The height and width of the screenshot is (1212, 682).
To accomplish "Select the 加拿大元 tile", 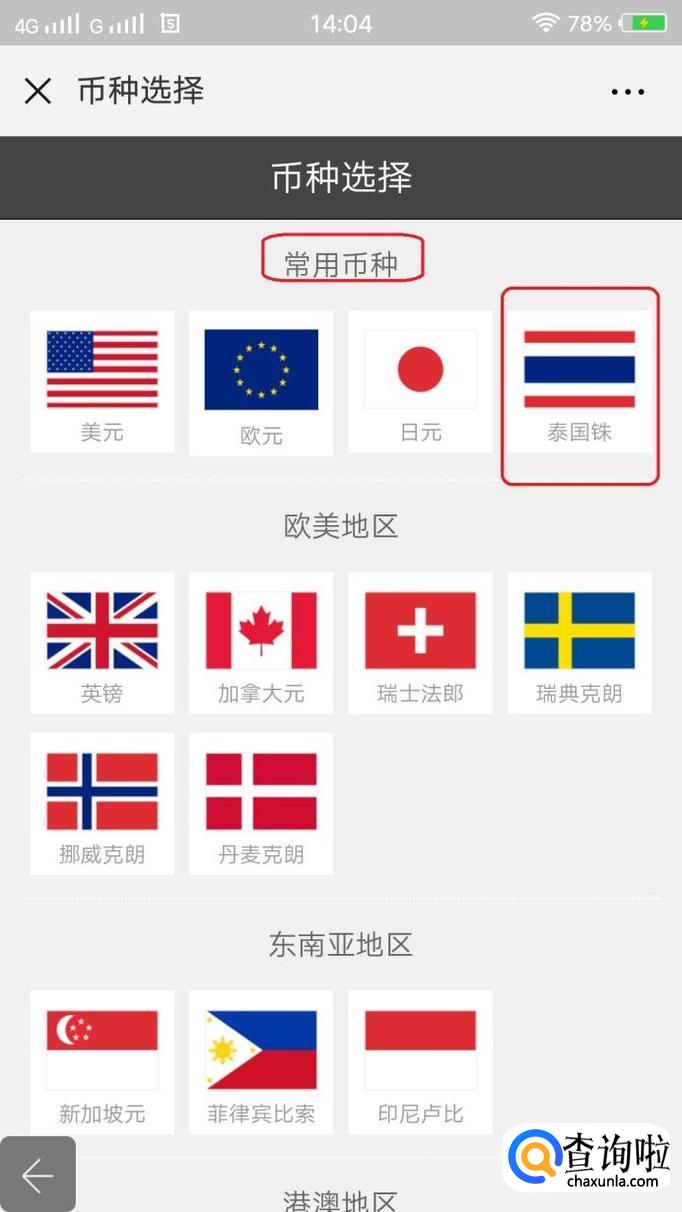I will [261, 642].
